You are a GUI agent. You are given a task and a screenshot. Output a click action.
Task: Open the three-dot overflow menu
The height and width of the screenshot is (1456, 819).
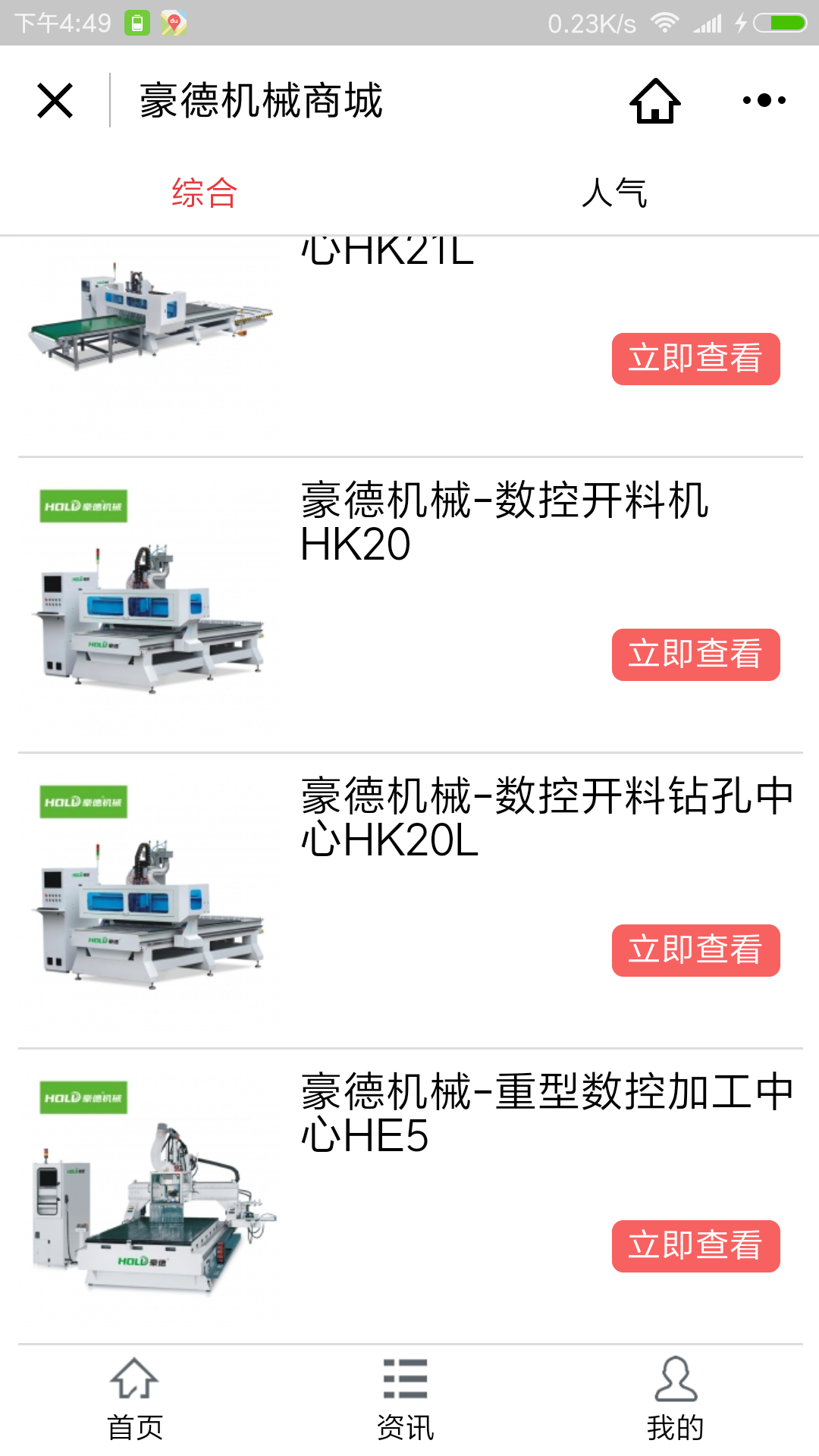point(764,100)
